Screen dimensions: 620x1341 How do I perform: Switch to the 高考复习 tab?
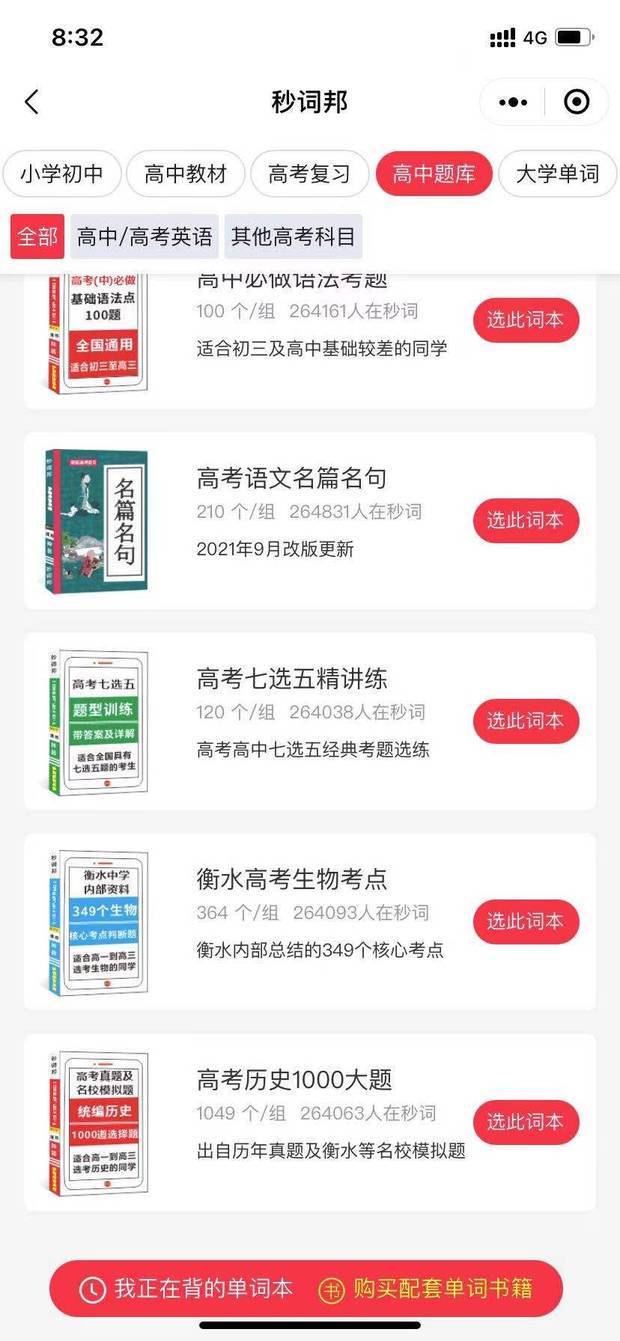point(309,174)
